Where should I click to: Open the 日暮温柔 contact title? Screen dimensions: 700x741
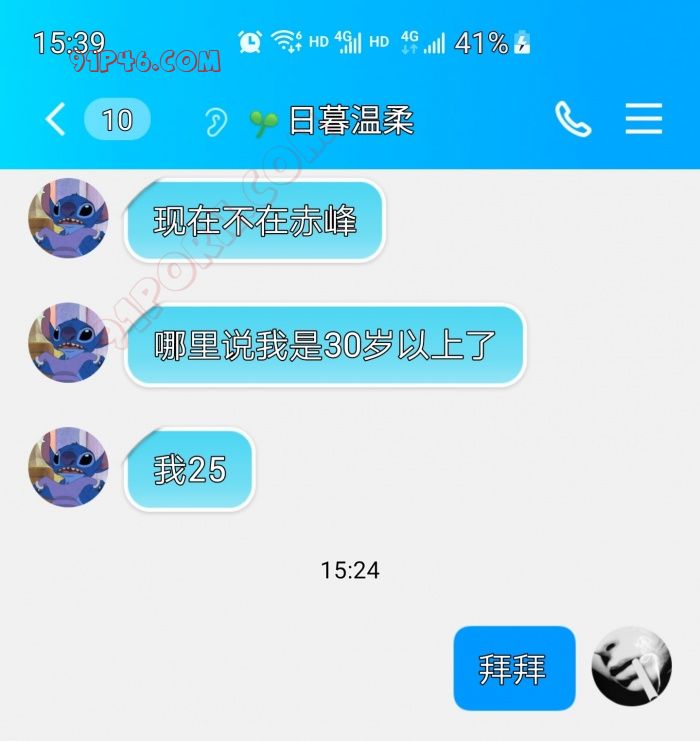pos(350,122)
